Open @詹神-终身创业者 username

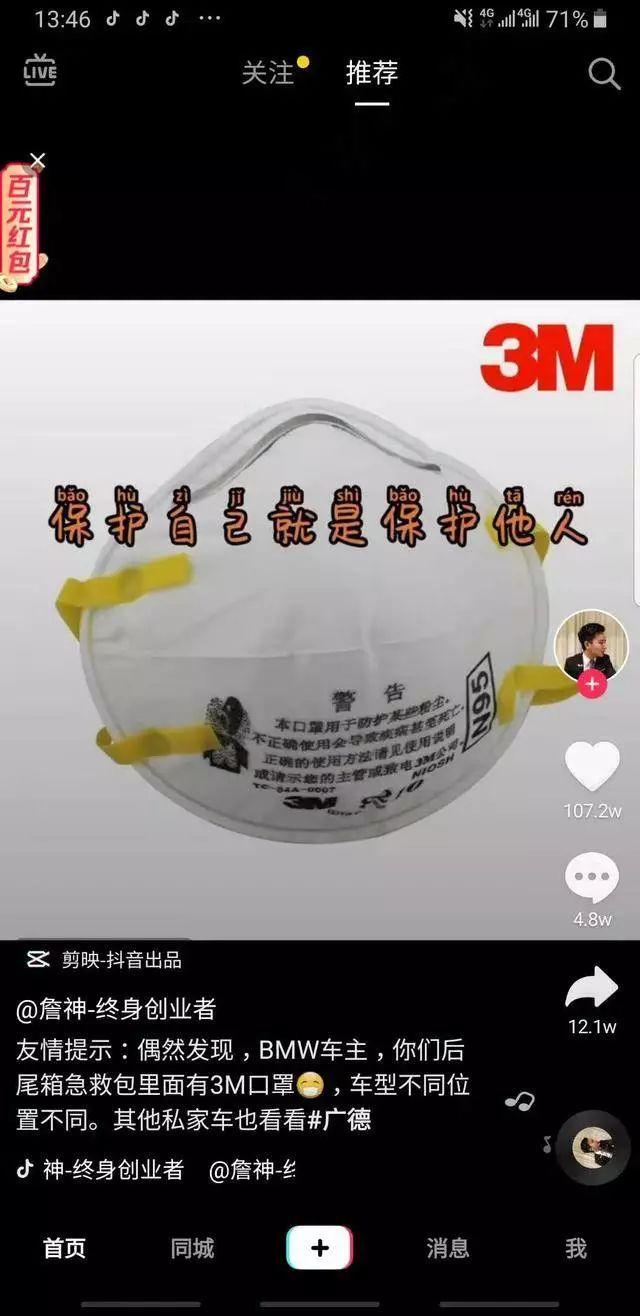coord(116,1009)
